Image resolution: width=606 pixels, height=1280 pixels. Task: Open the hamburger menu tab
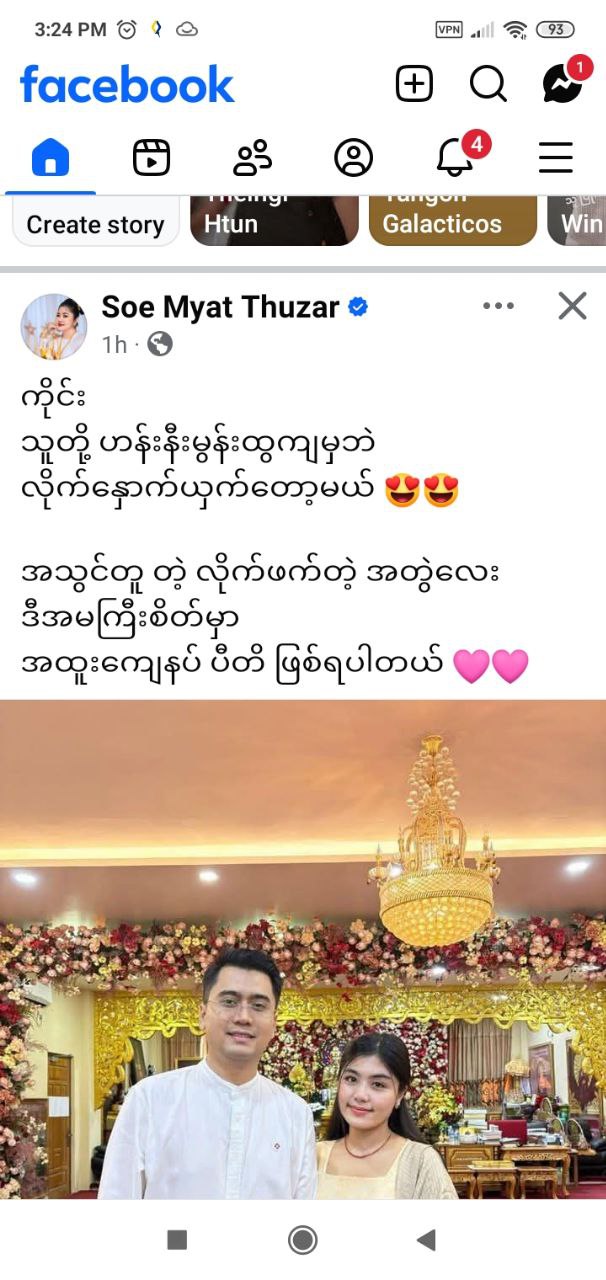555,158
